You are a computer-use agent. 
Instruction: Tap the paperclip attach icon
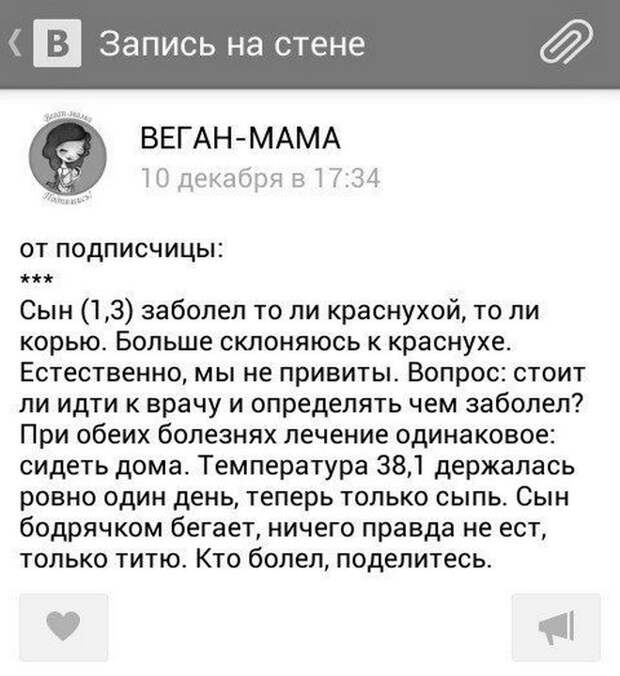pos(567,44)
